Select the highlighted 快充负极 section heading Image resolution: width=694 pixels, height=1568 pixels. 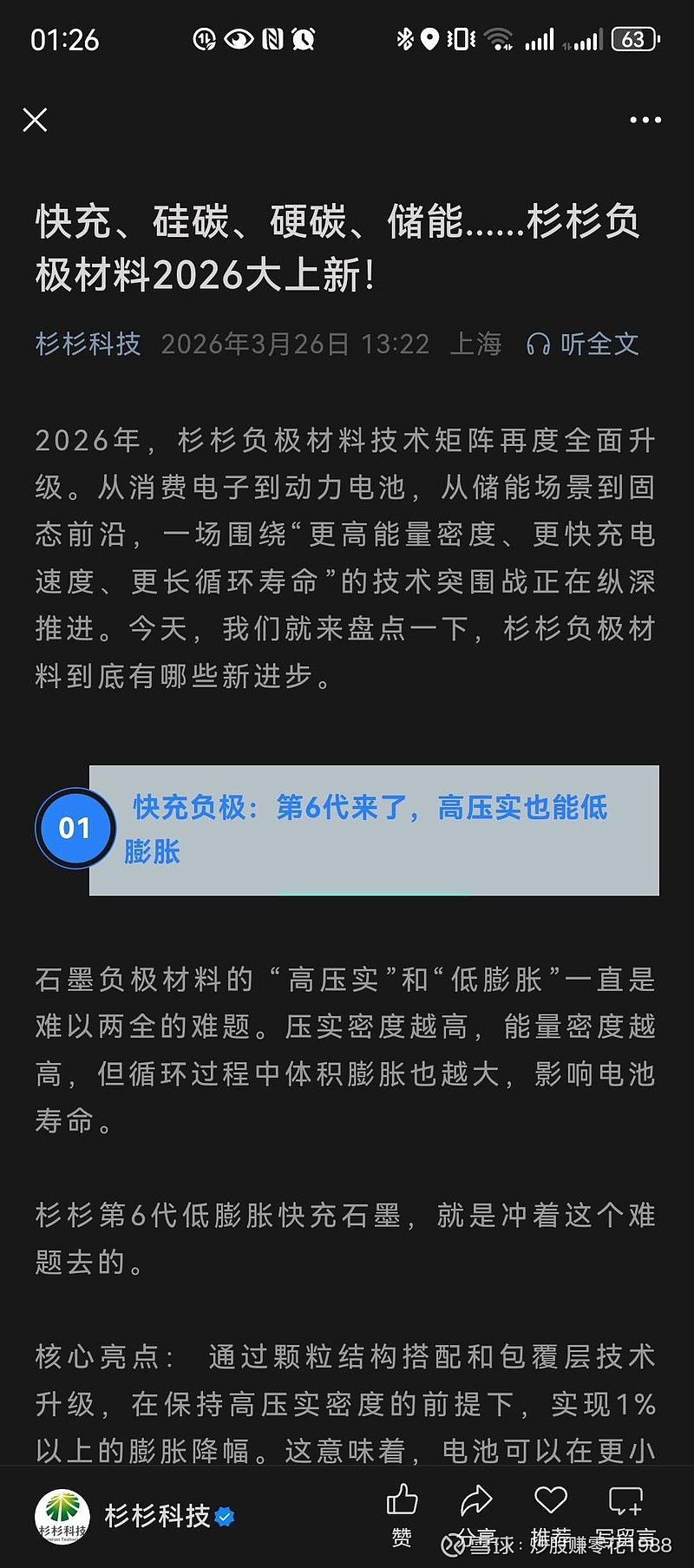pos(371,829)
